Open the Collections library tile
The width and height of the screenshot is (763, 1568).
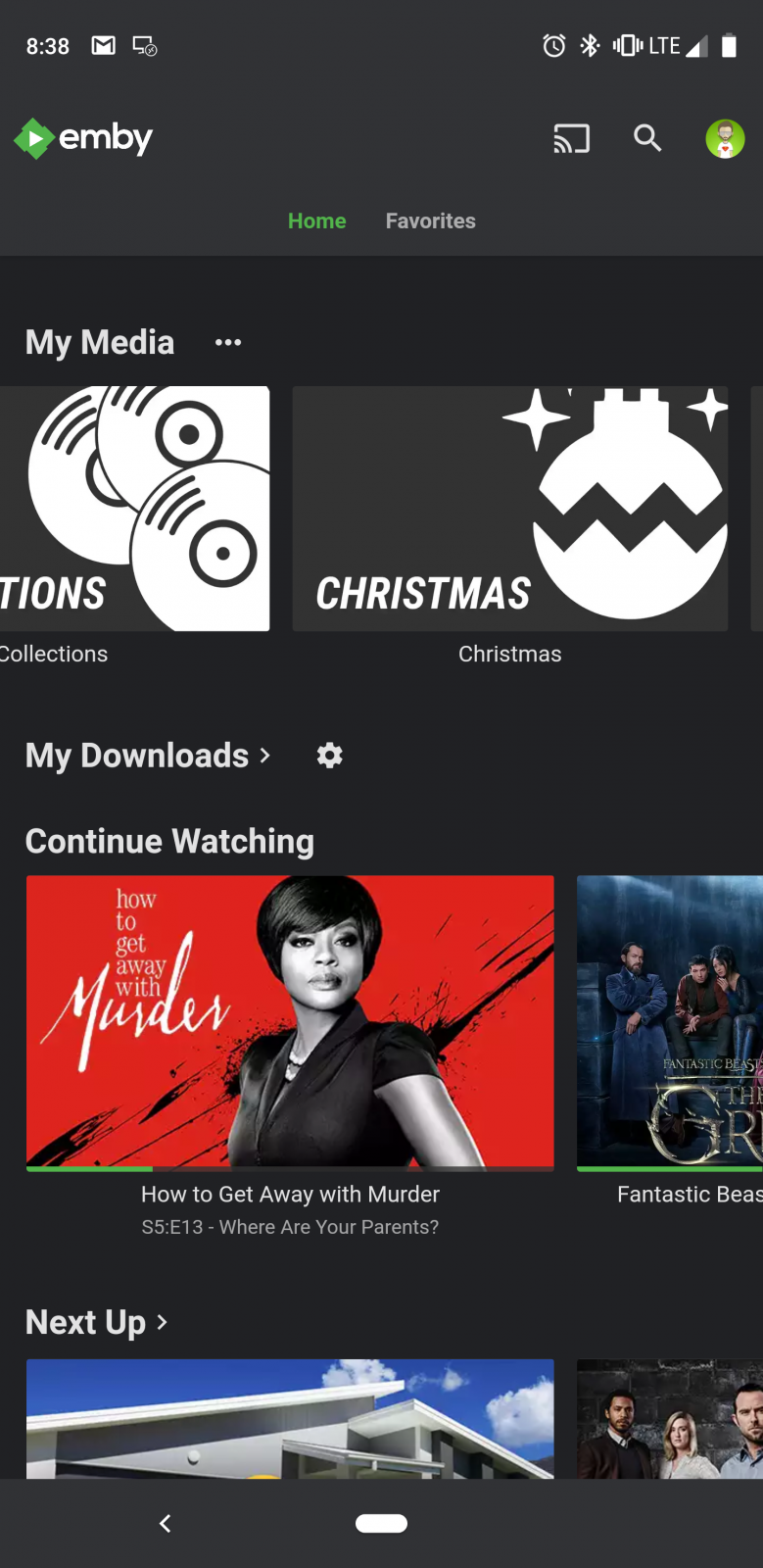(x=134, y=508)
